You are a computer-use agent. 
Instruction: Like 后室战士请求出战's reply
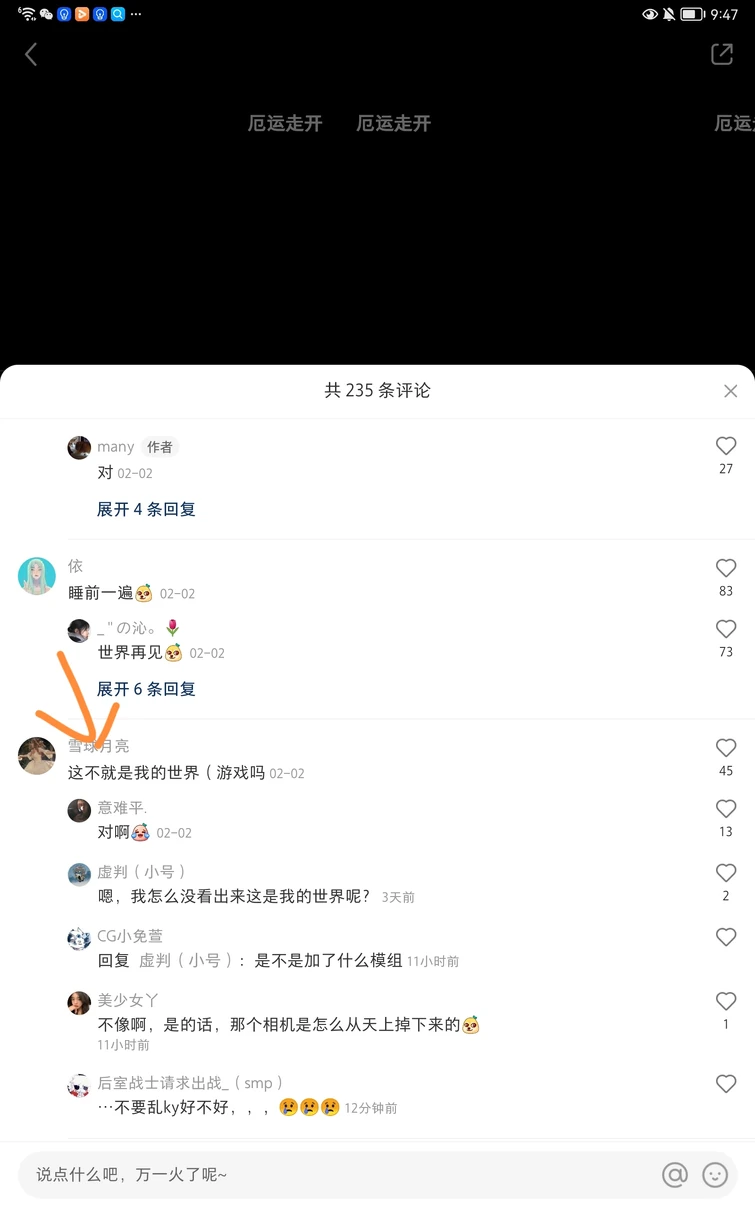point(726,1084)
